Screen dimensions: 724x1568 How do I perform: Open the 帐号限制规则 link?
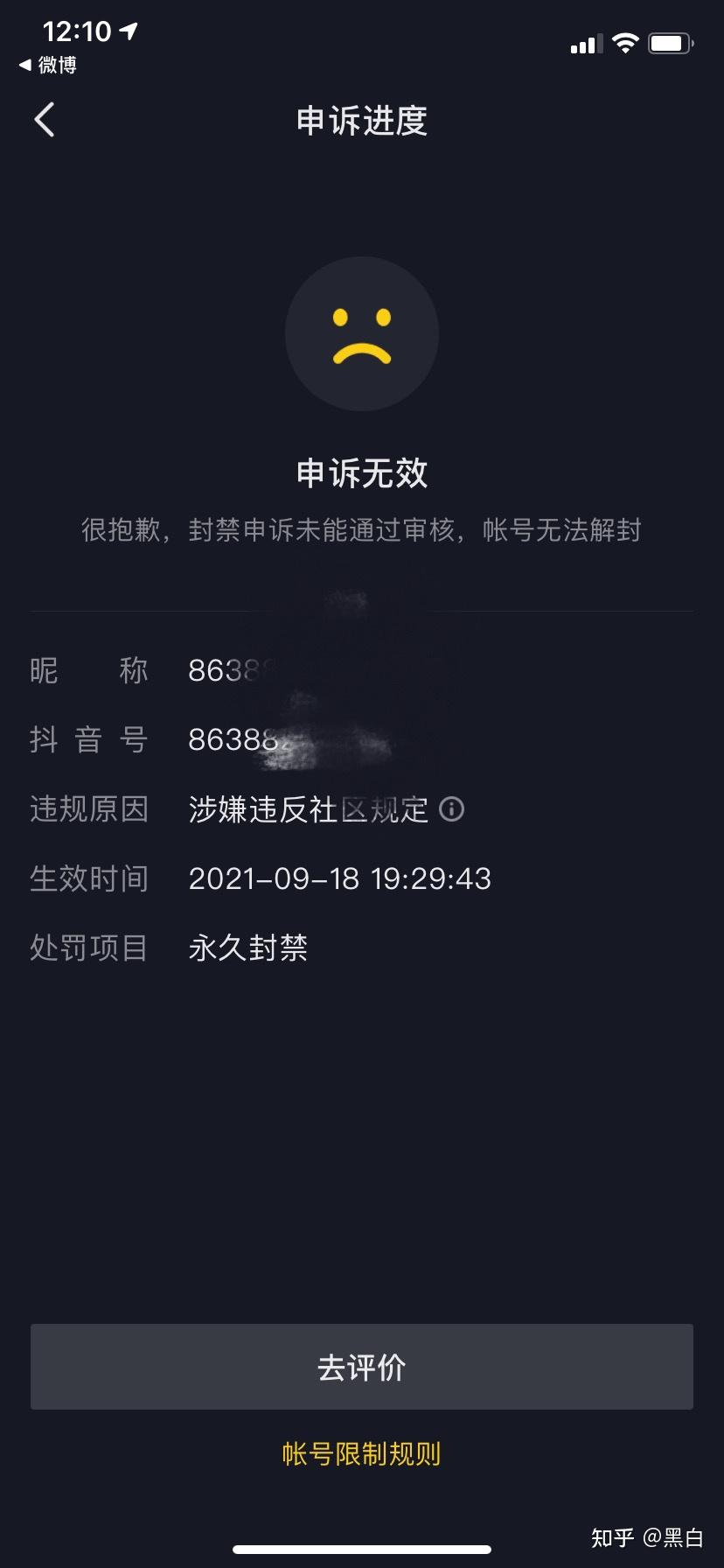[x=362, y=1453]
